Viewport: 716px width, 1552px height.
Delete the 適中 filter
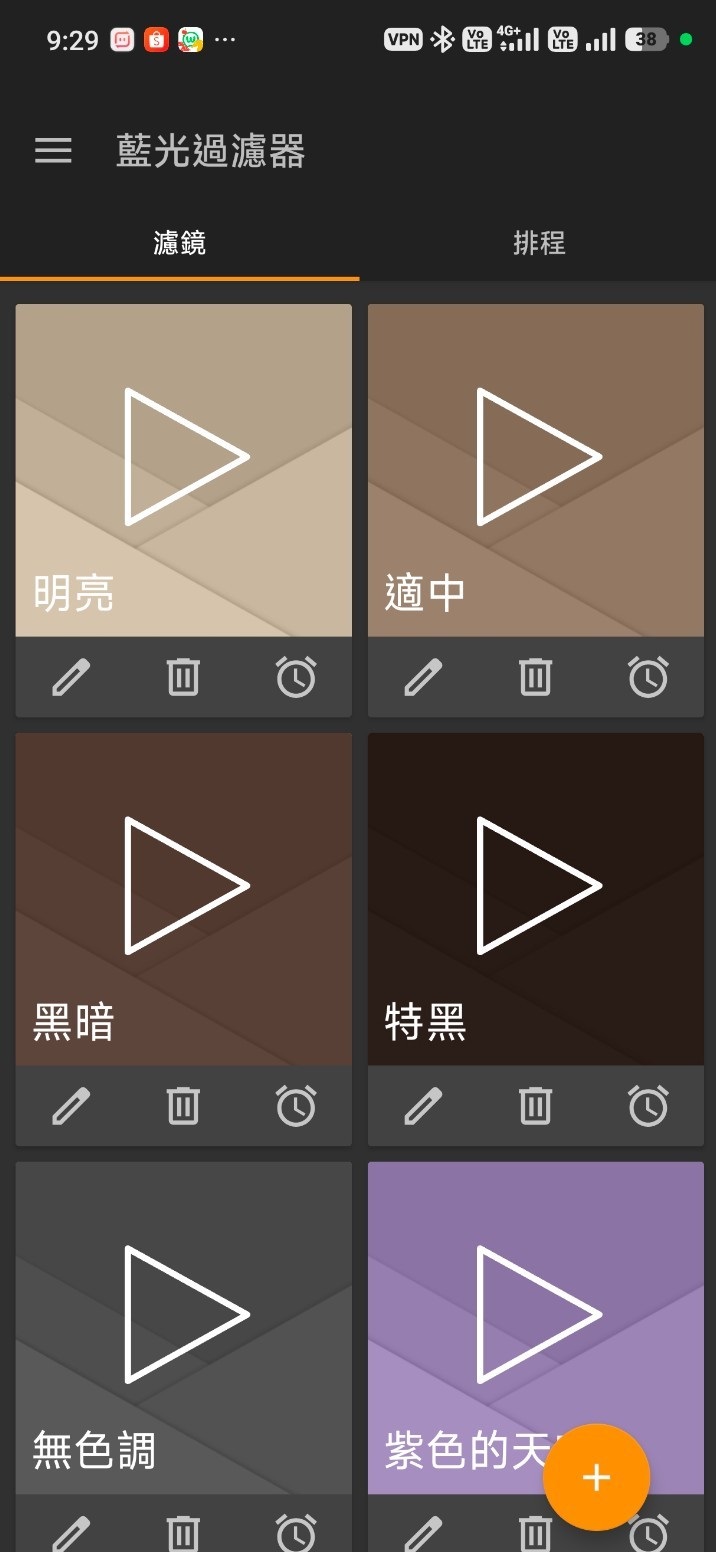click(x=535, y=677)
